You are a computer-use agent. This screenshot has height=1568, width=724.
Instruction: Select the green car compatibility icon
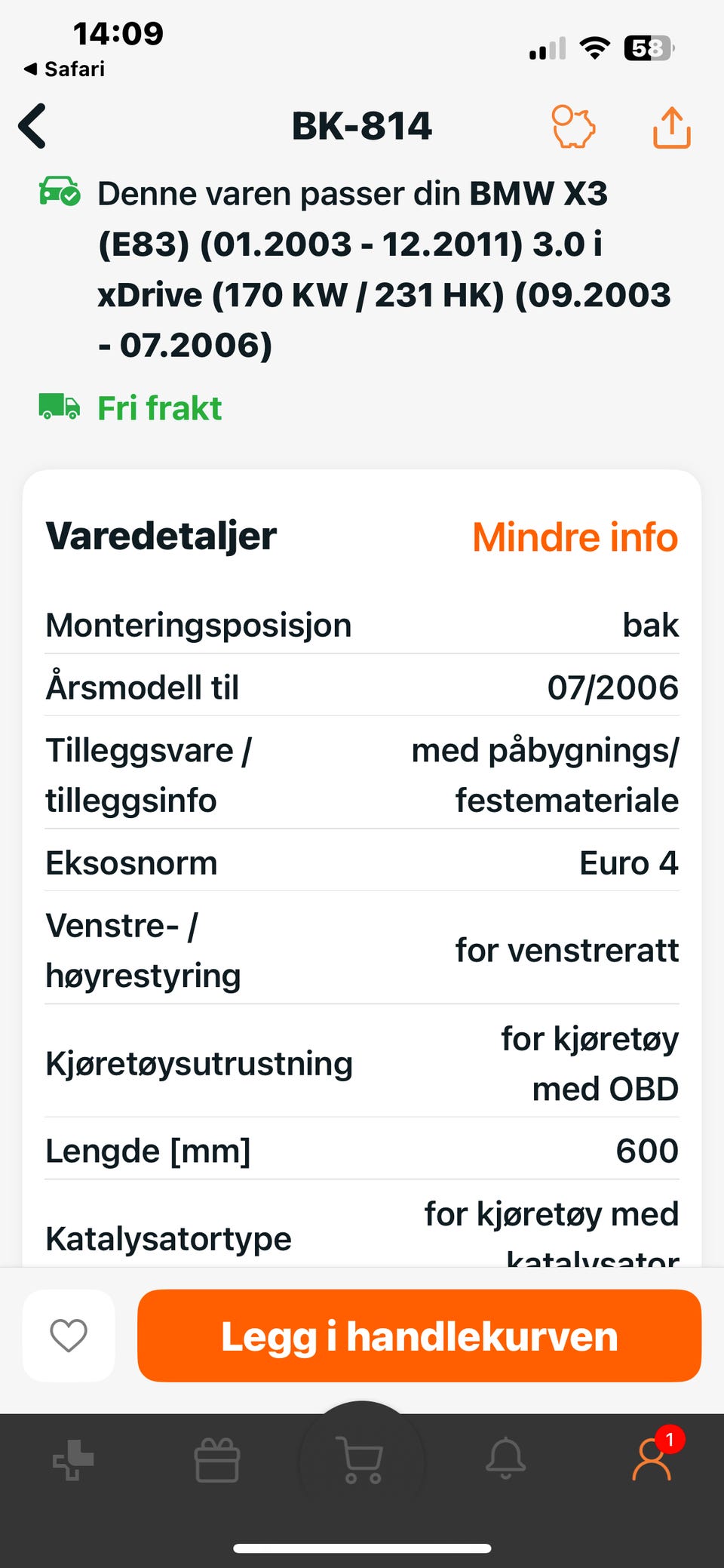(x=59, y=192)
